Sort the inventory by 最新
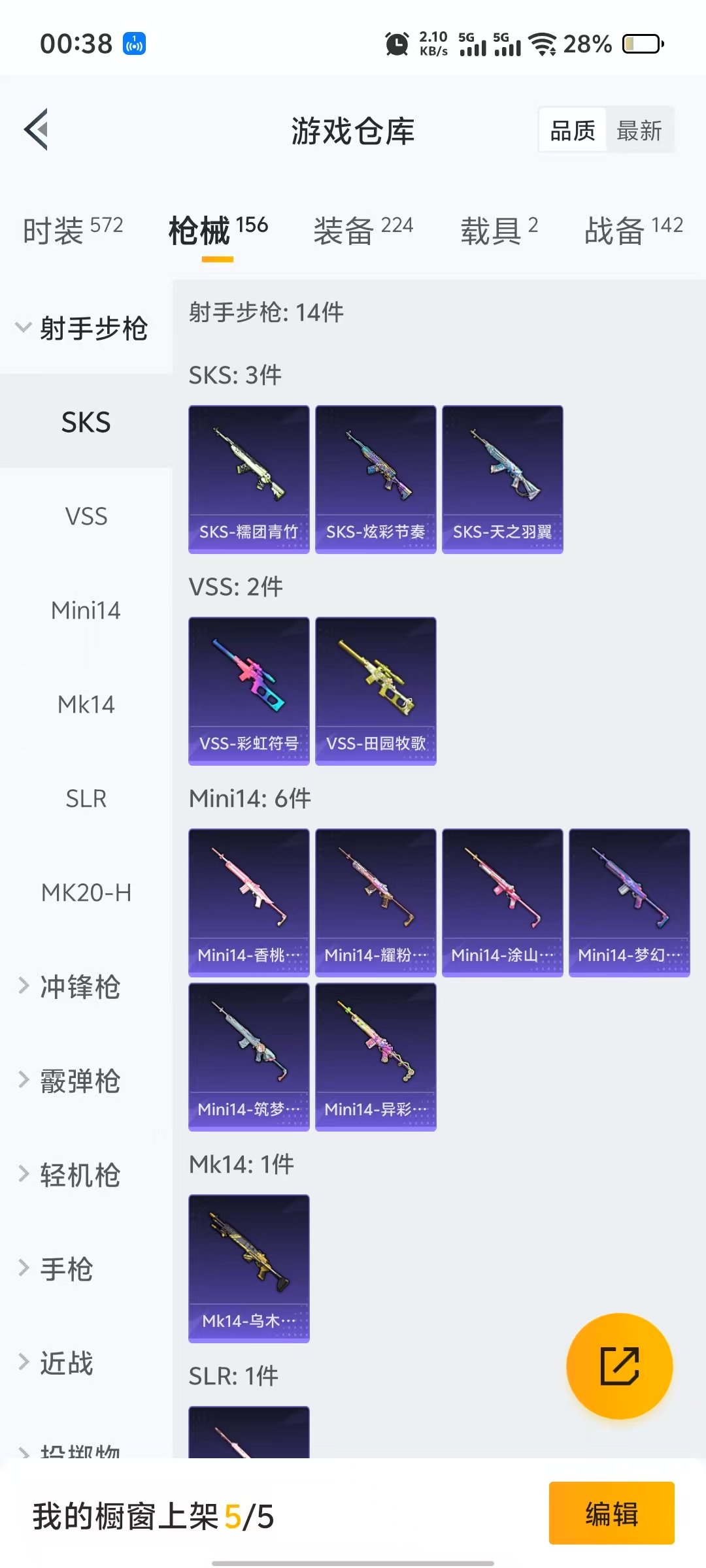 tap(639, 131)
